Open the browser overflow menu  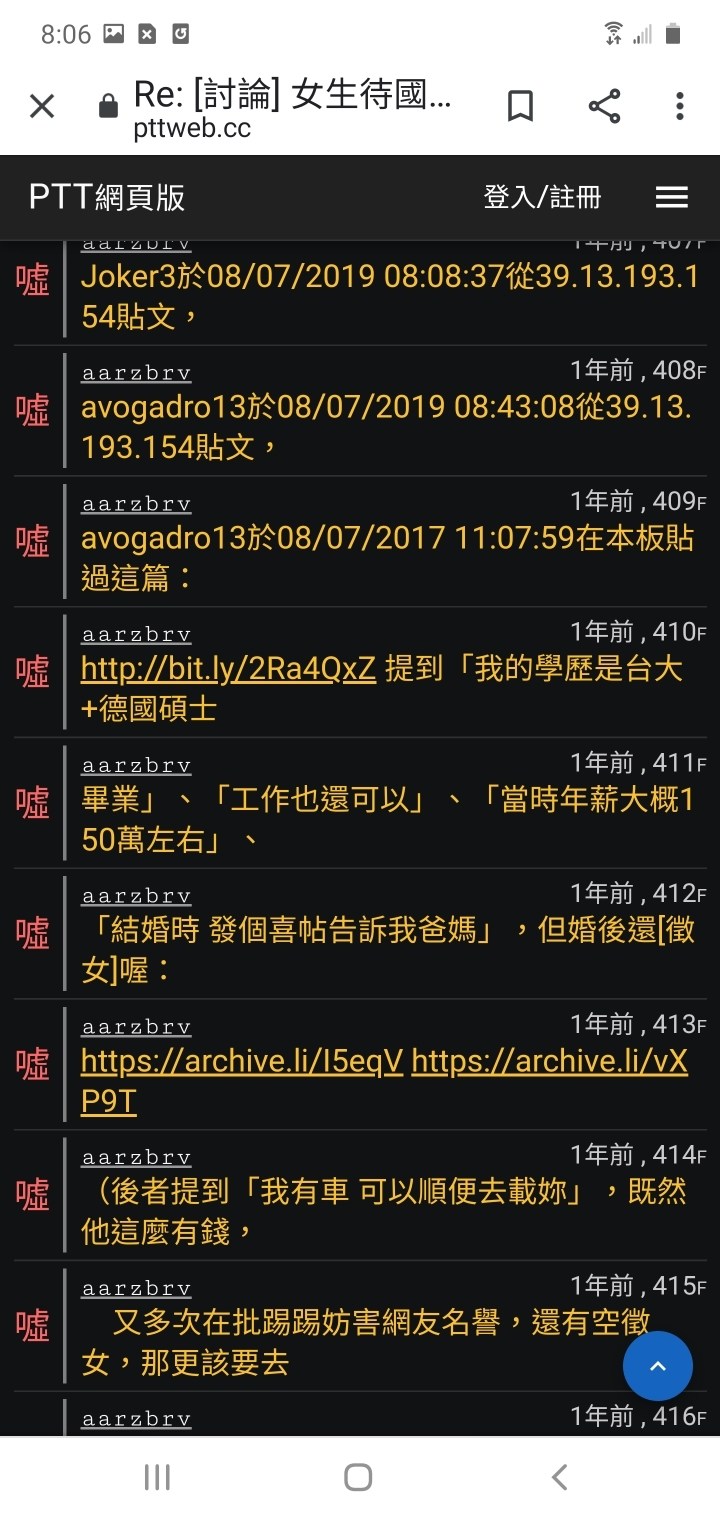coord(679,106)
